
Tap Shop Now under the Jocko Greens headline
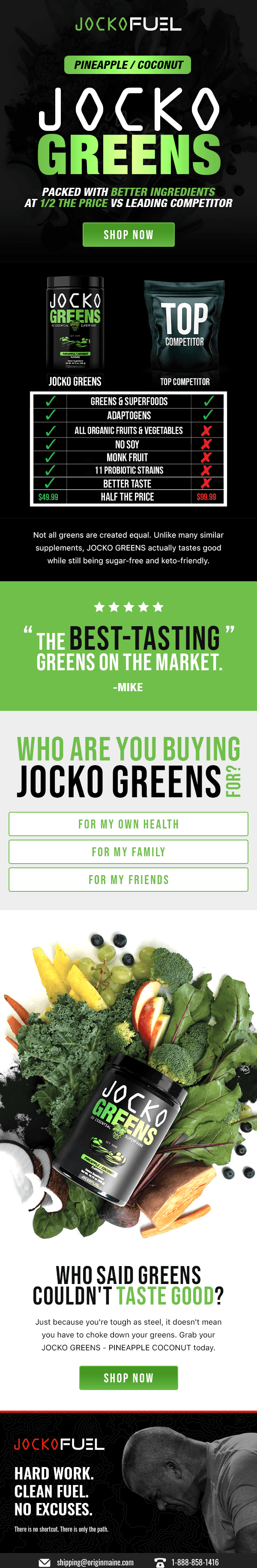click(x=128, y=234)
